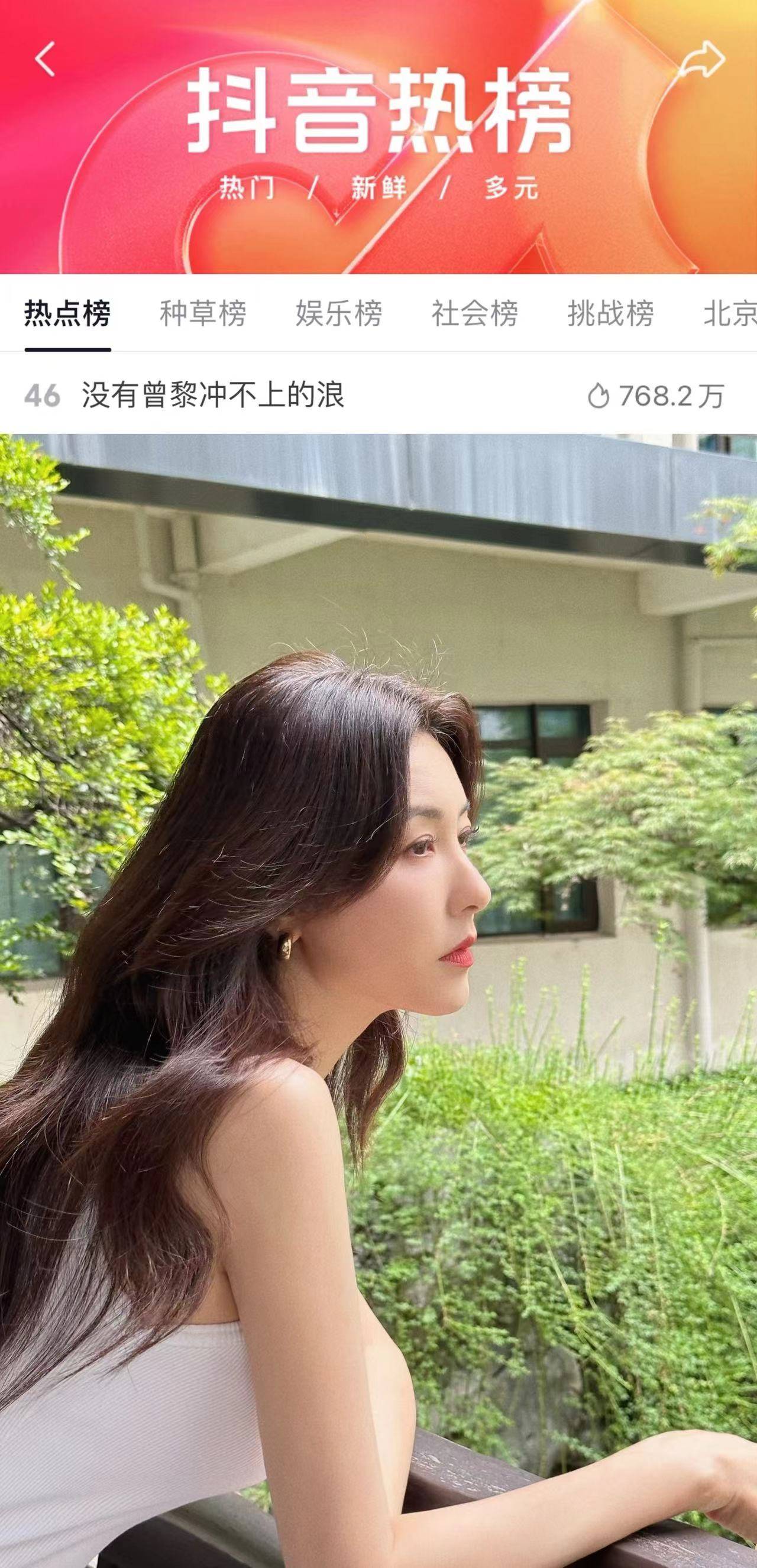Screen dimensions: 757x1568
Task: Switch to the 社会榜 tab
Action: 474,314
